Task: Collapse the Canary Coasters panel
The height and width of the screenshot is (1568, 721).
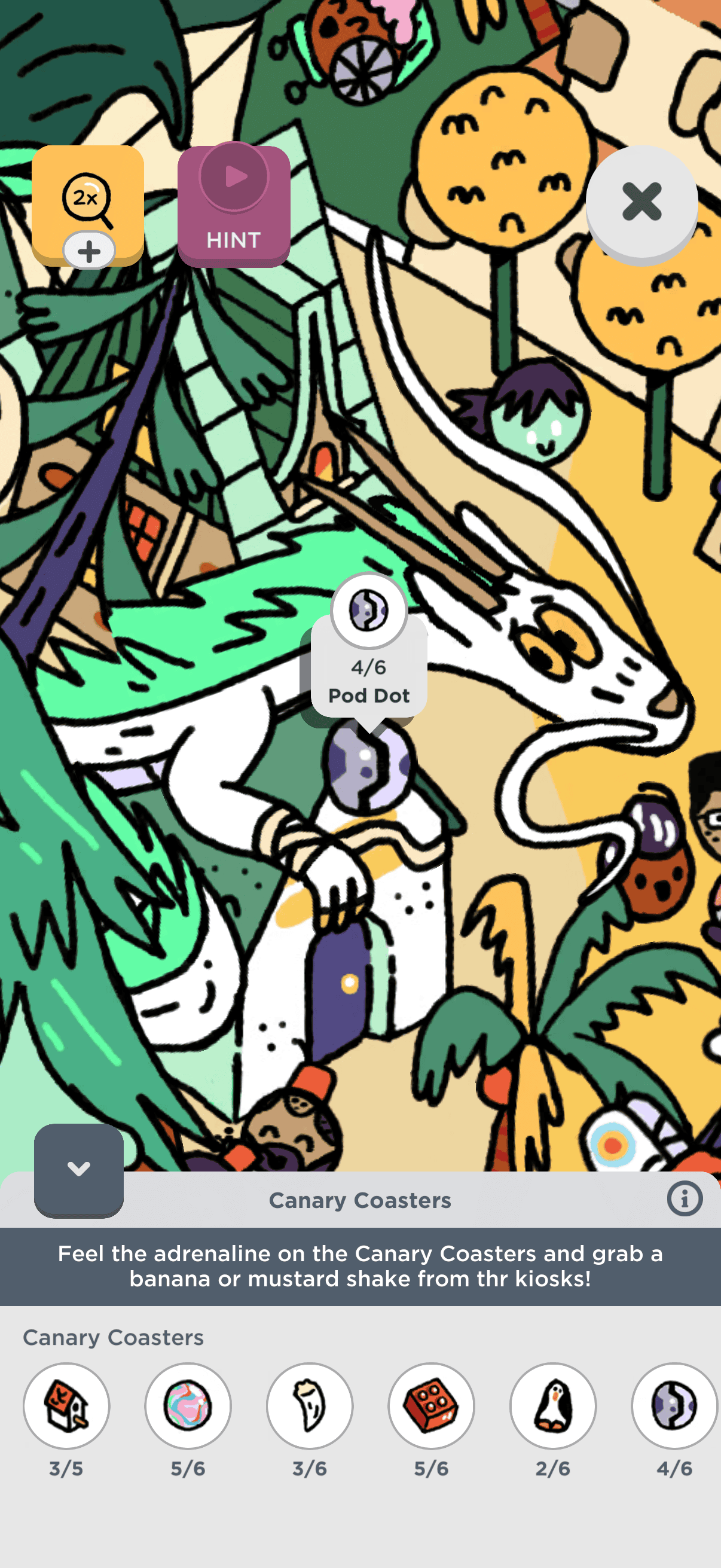Action: pyautogui.click(x=79, y=1169)
